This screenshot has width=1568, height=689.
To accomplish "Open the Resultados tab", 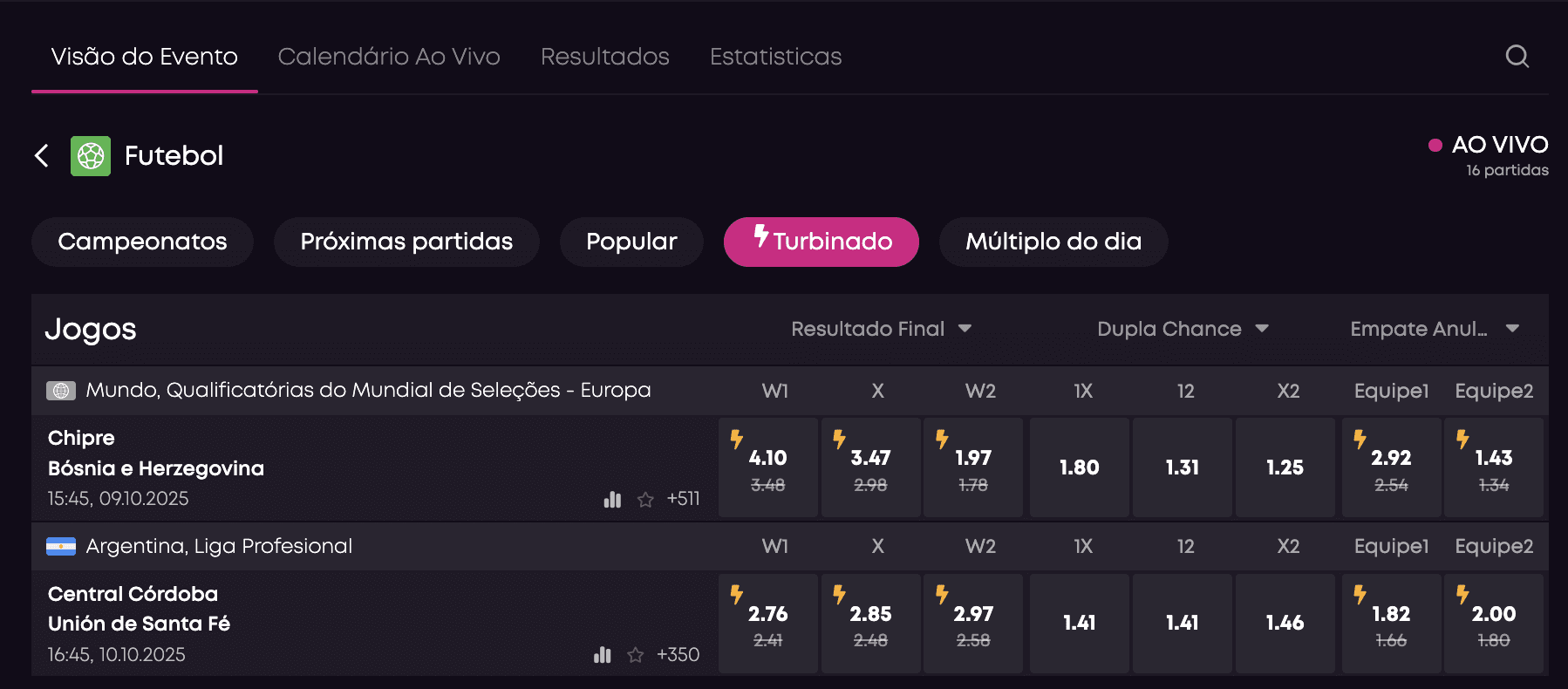I will click(604, 57).
